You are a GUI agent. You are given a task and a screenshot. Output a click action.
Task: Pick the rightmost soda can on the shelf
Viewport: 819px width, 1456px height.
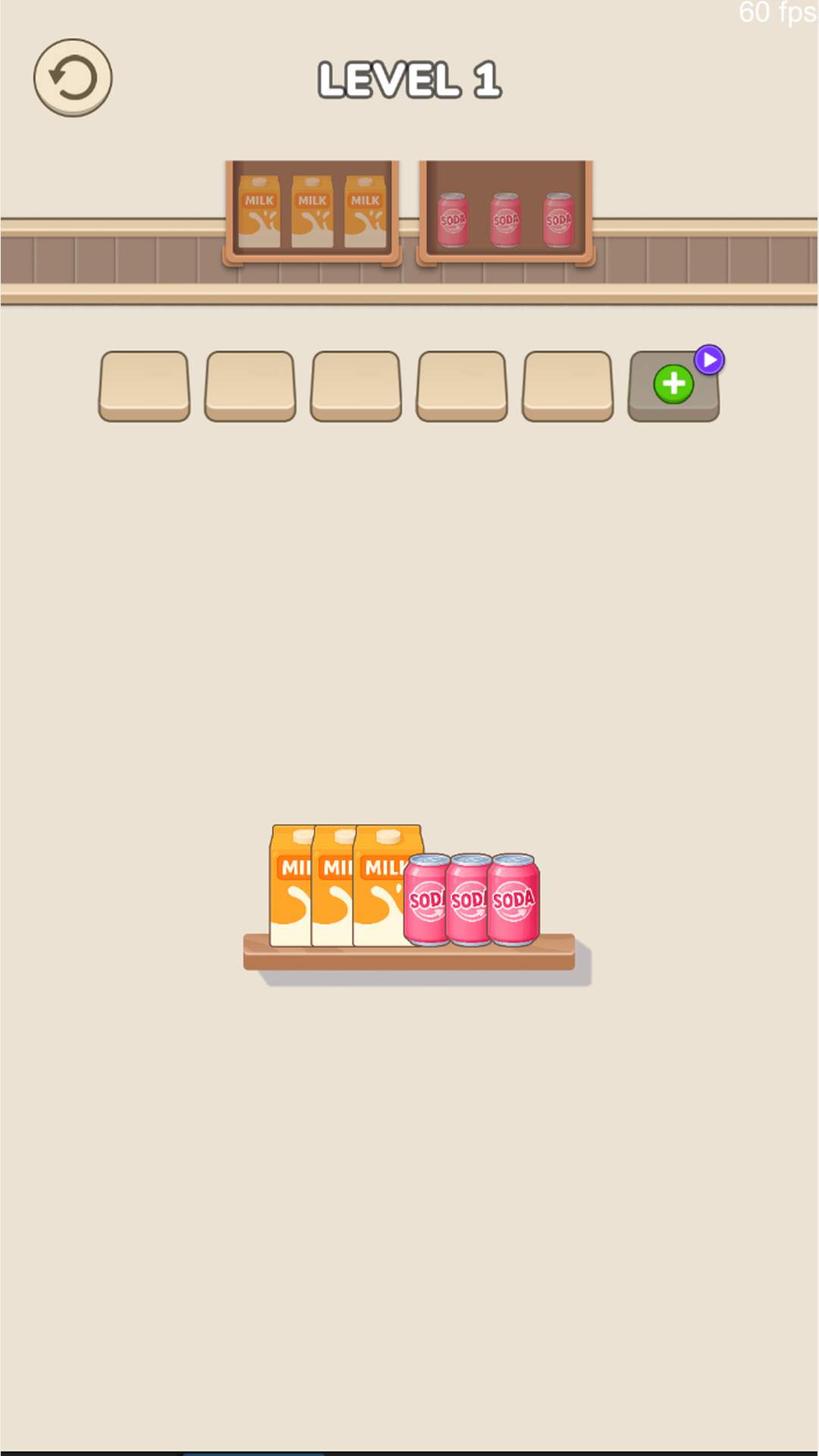point(516,900)
